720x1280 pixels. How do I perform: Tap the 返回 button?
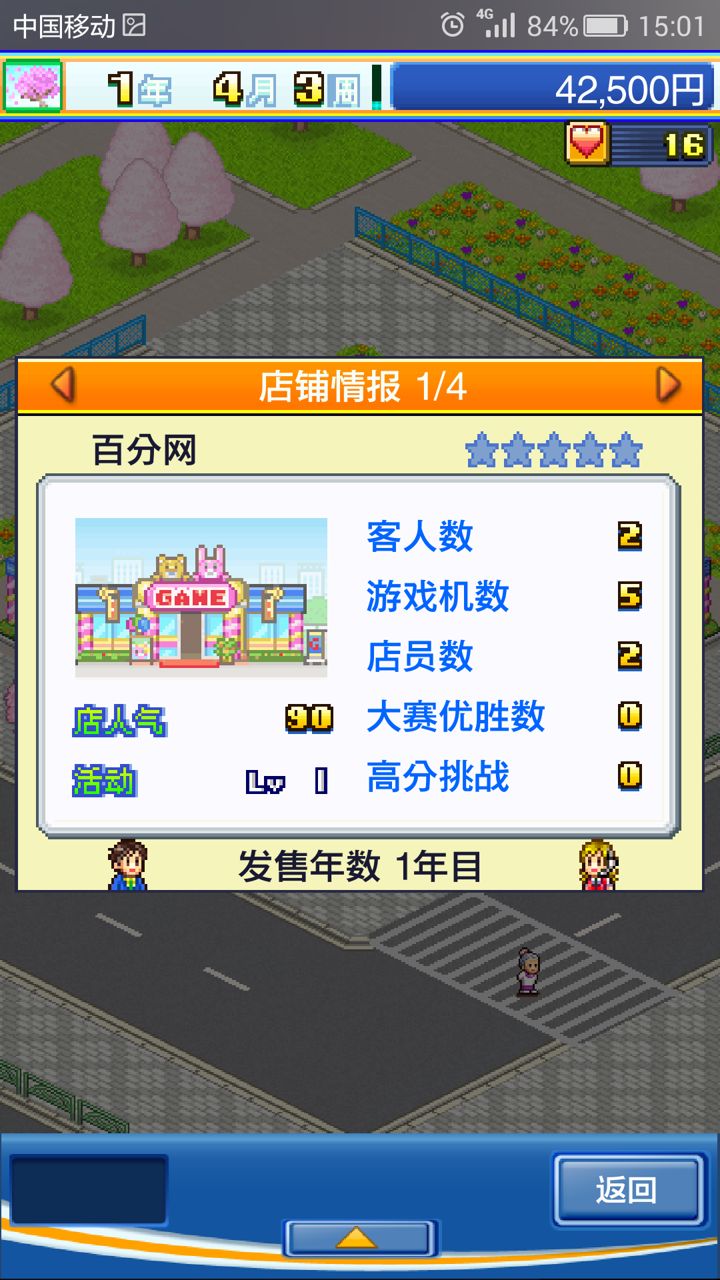tap(627, 1190)
